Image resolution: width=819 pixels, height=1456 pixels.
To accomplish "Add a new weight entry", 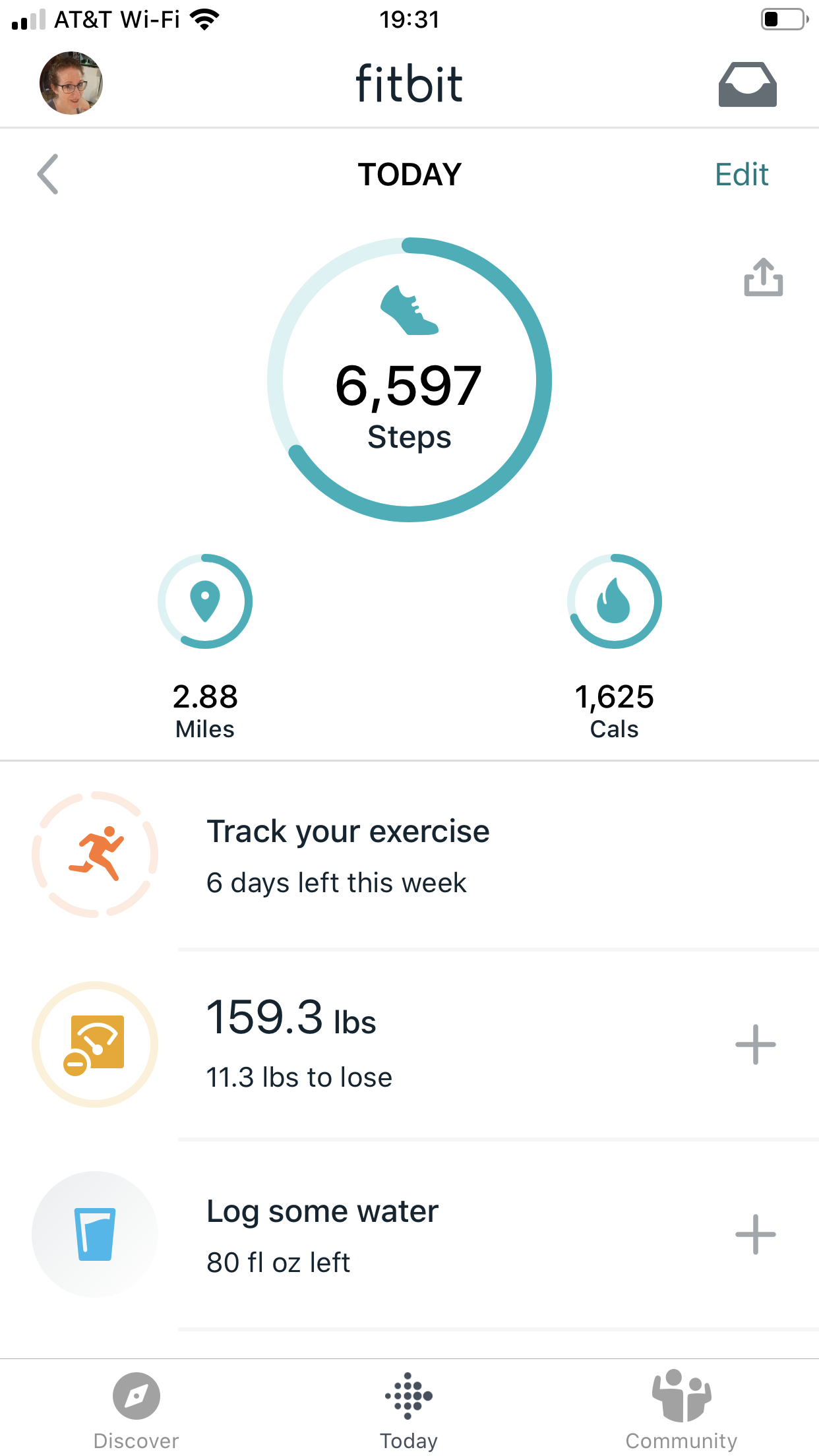I will pos(755,1045).
